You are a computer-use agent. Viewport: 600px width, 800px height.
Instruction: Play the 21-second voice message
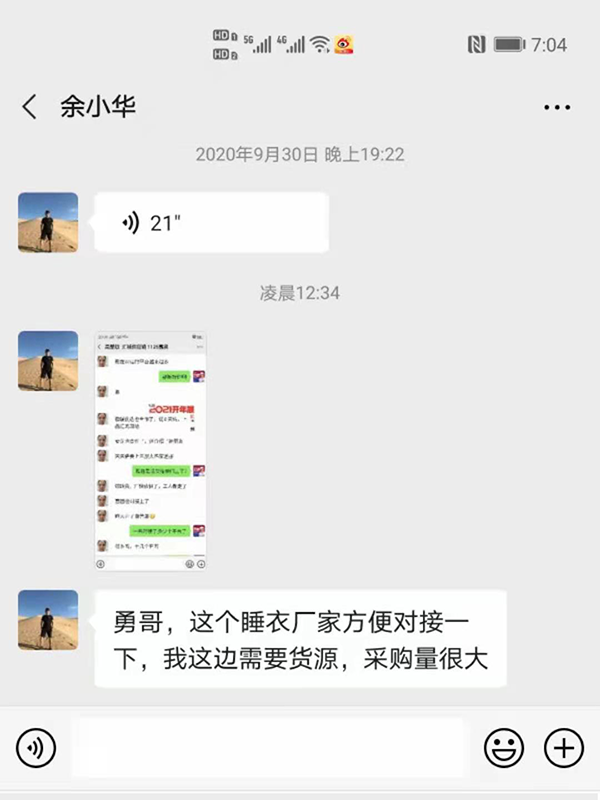(211, 222)
